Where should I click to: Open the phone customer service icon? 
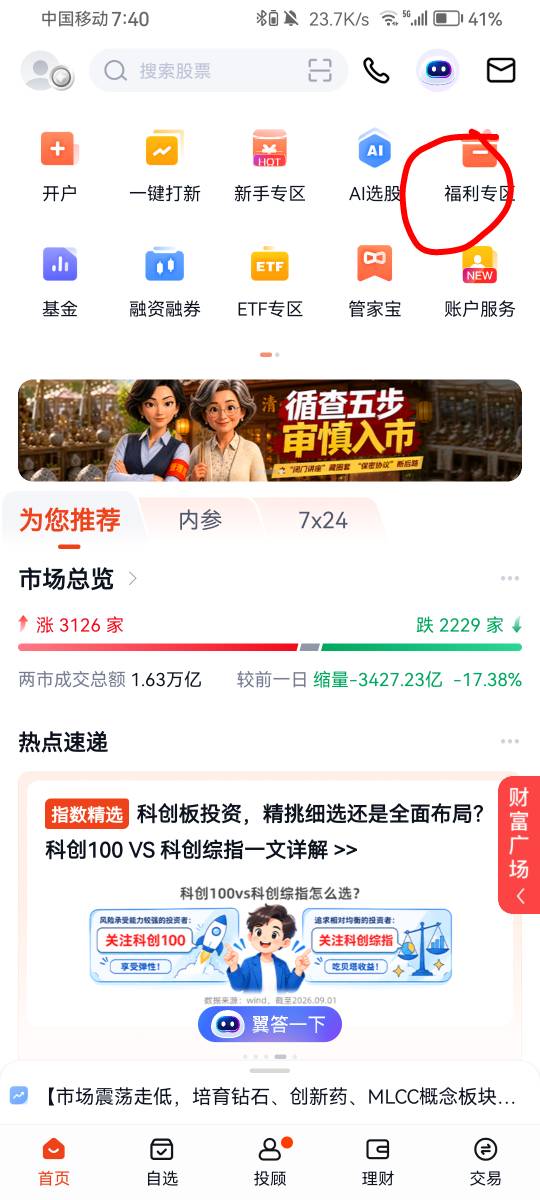coord(376,70)
